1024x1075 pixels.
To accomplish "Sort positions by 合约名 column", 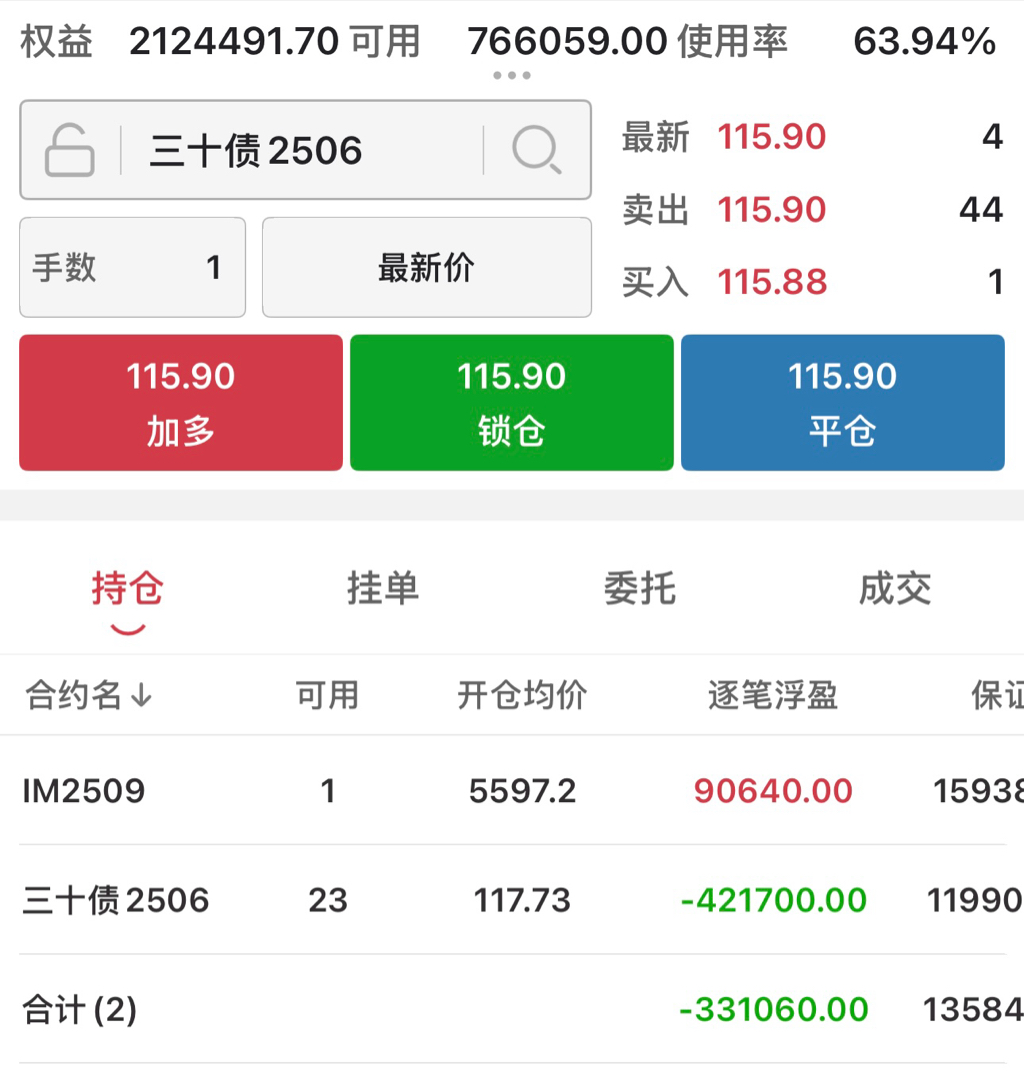I will (x=88, y=695).
